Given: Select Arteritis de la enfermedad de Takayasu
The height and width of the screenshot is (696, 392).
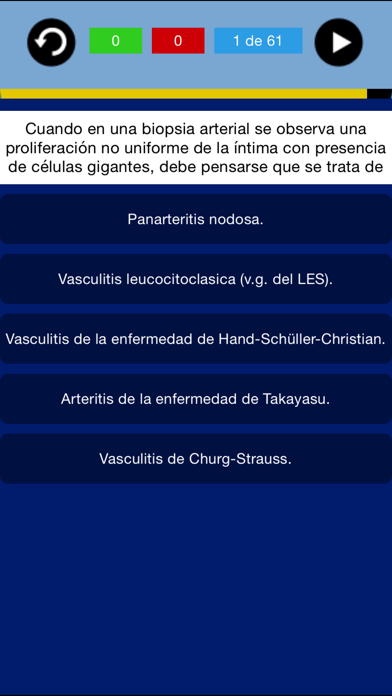Looking at the screenshot, I should (196, 399).
